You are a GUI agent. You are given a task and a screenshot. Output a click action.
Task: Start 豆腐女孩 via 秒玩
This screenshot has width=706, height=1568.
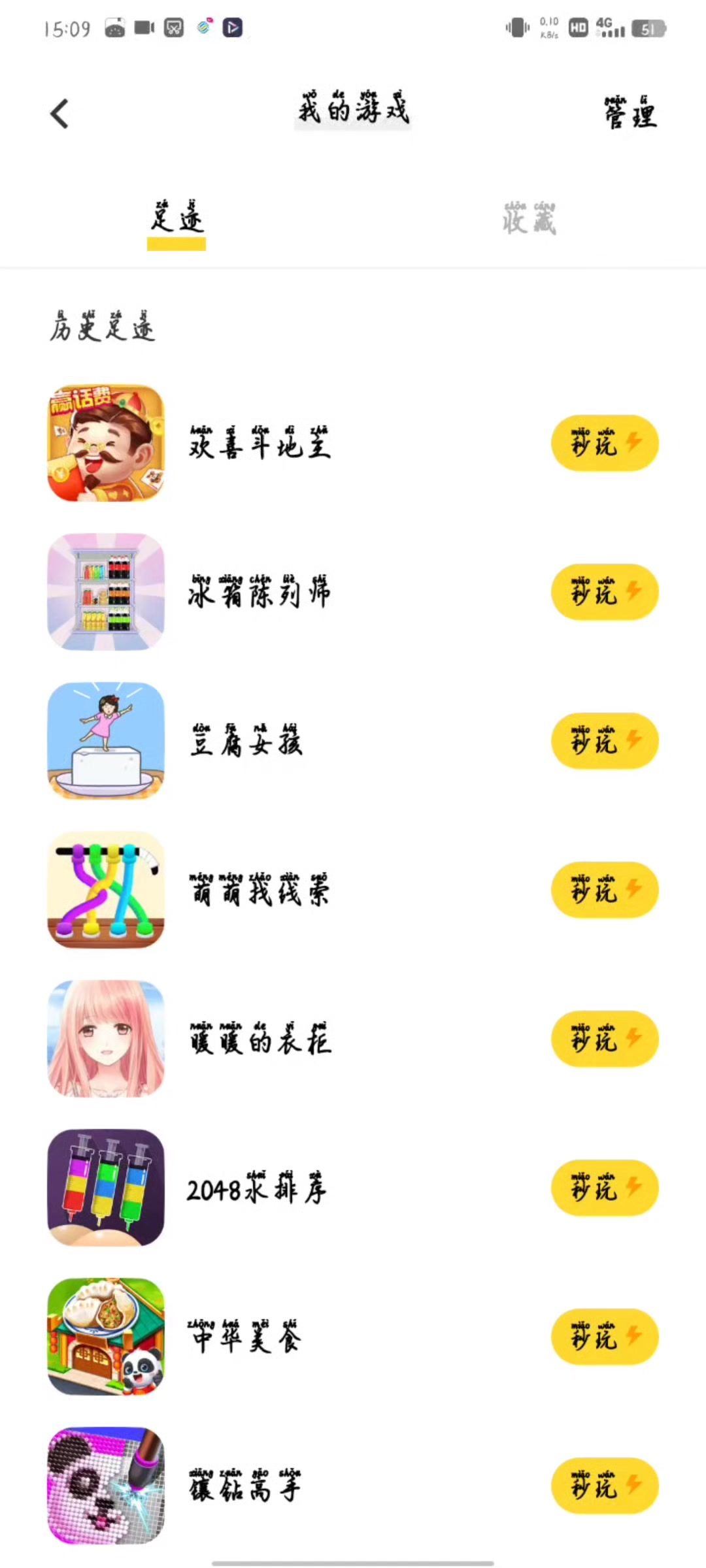pos(605,741)
